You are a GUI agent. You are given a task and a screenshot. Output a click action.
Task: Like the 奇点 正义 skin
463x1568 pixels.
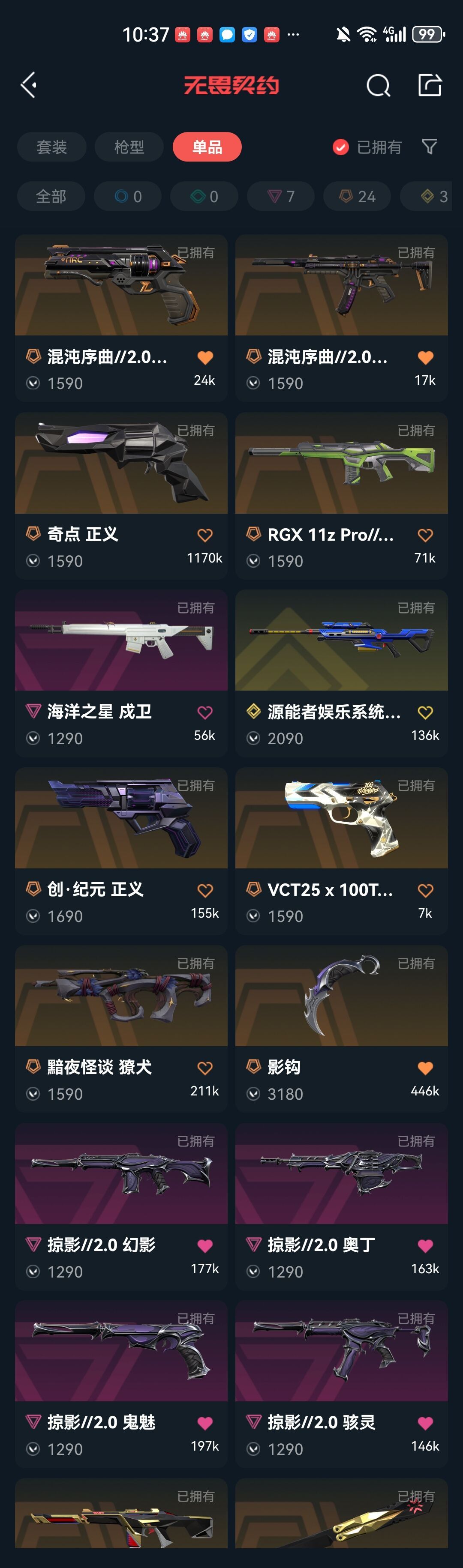(x=204, y=535)
